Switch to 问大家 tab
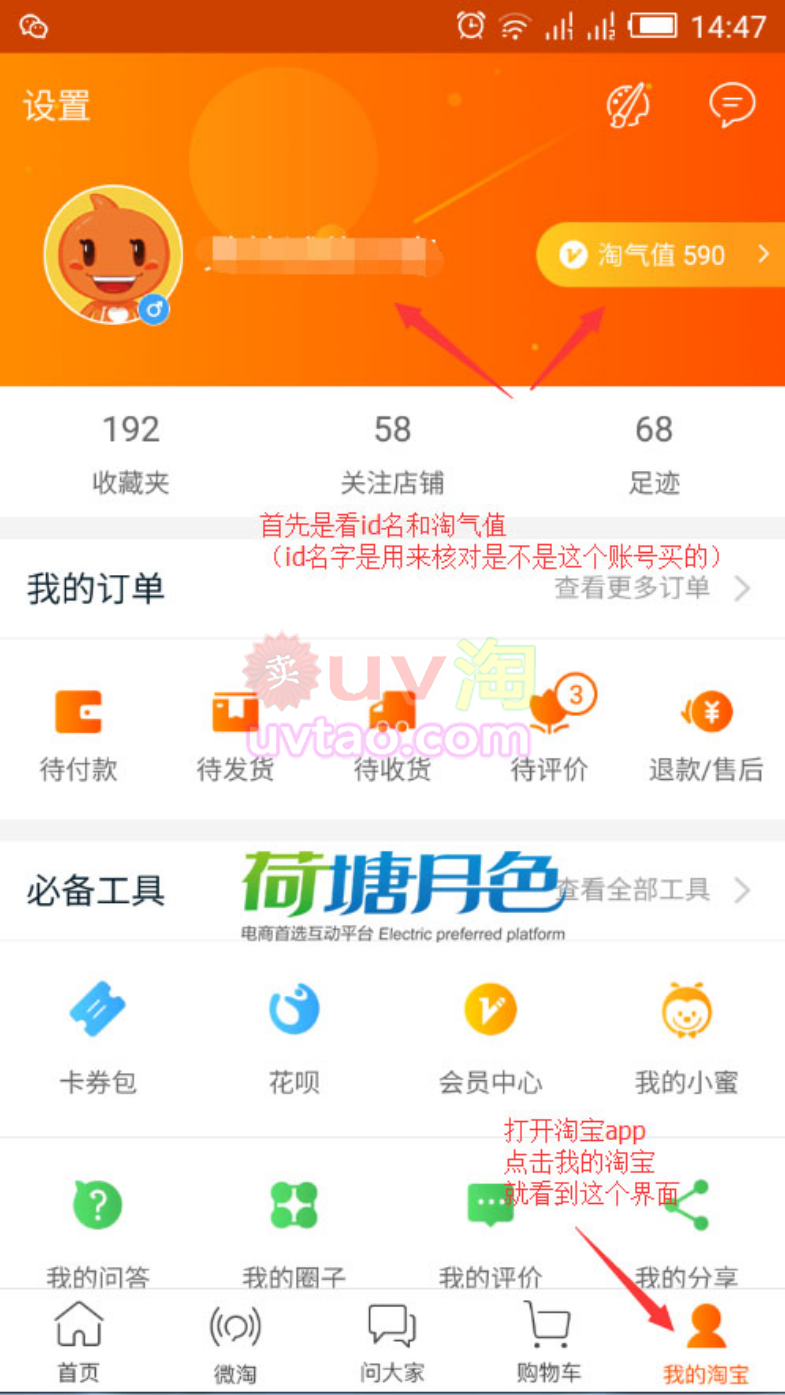785x1395 pixels. [392, 1342]
